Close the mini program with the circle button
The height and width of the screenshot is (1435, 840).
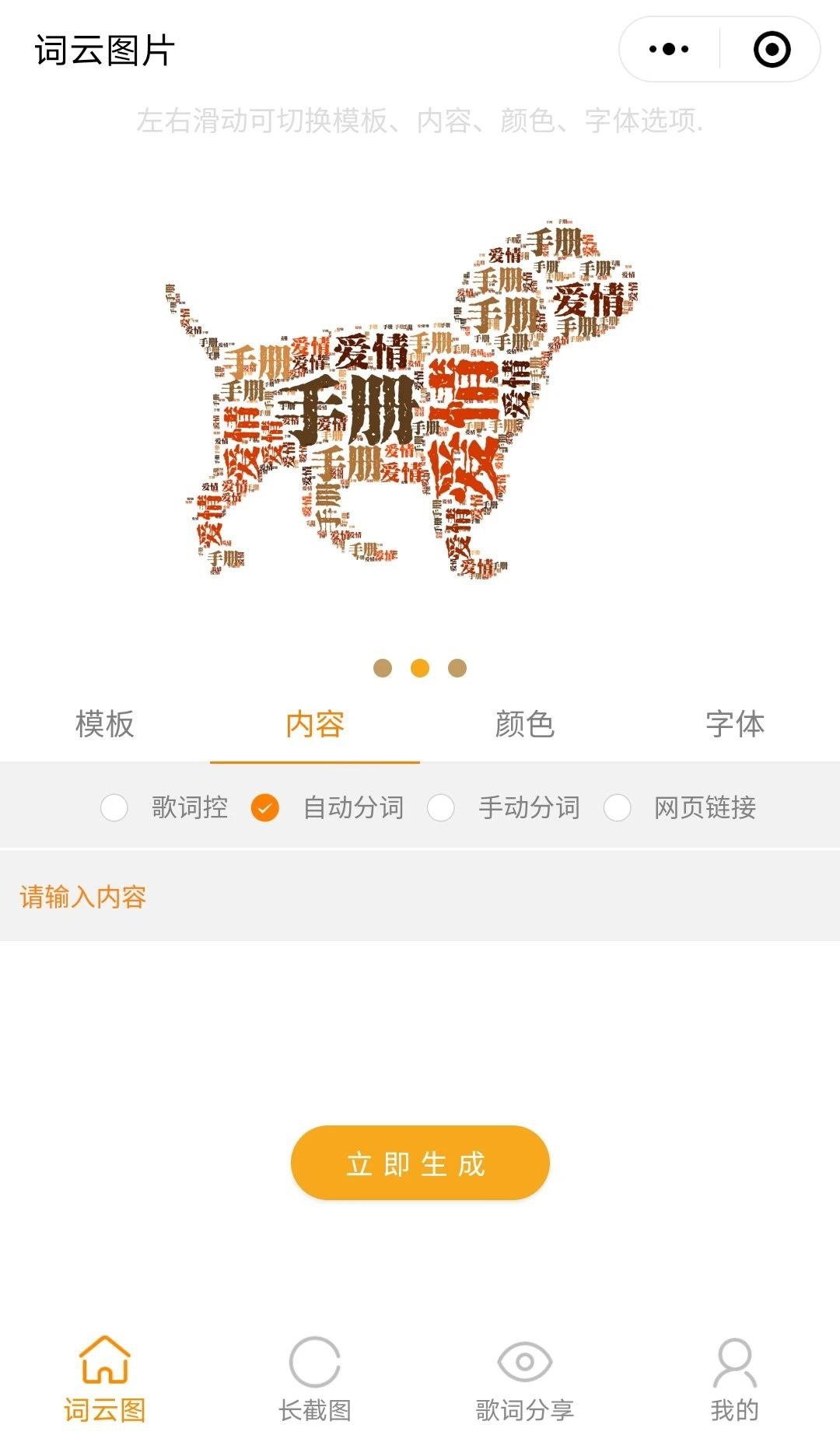pyautogui.click(x=772, y=50)
